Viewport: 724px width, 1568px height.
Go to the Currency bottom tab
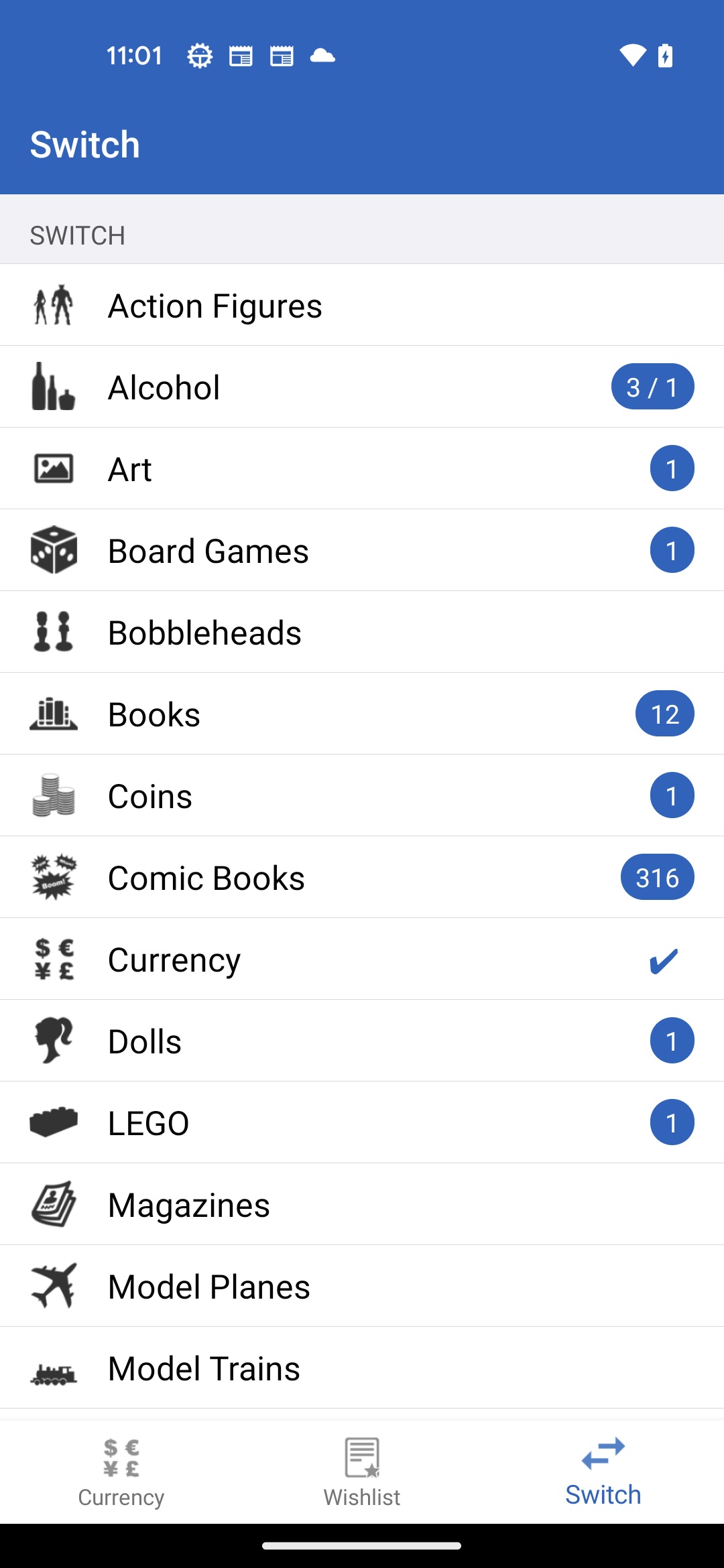(x=121, y=1472)
